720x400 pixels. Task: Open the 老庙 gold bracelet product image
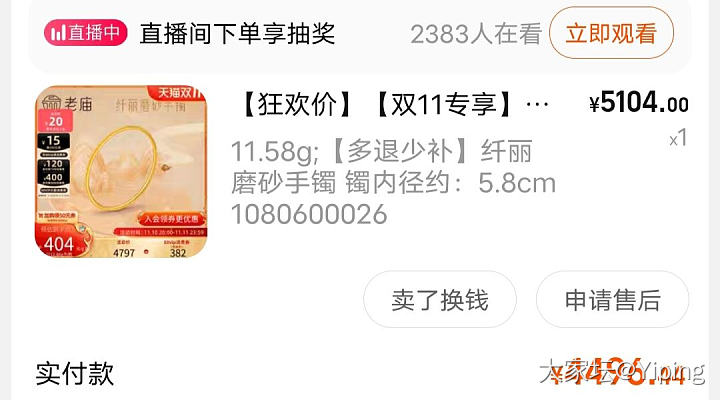tap(122, 172)
